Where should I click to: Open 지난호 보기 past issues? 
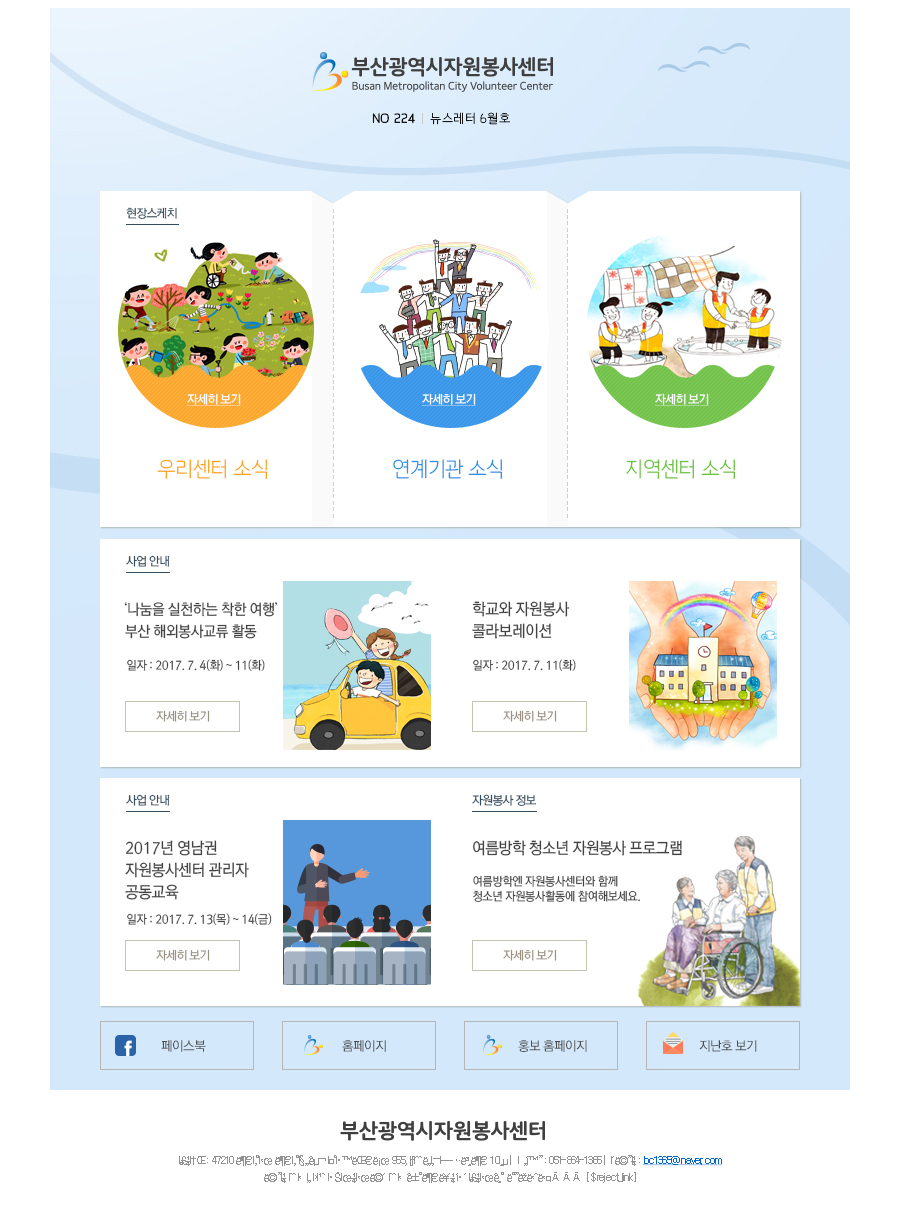[723, 1045]
